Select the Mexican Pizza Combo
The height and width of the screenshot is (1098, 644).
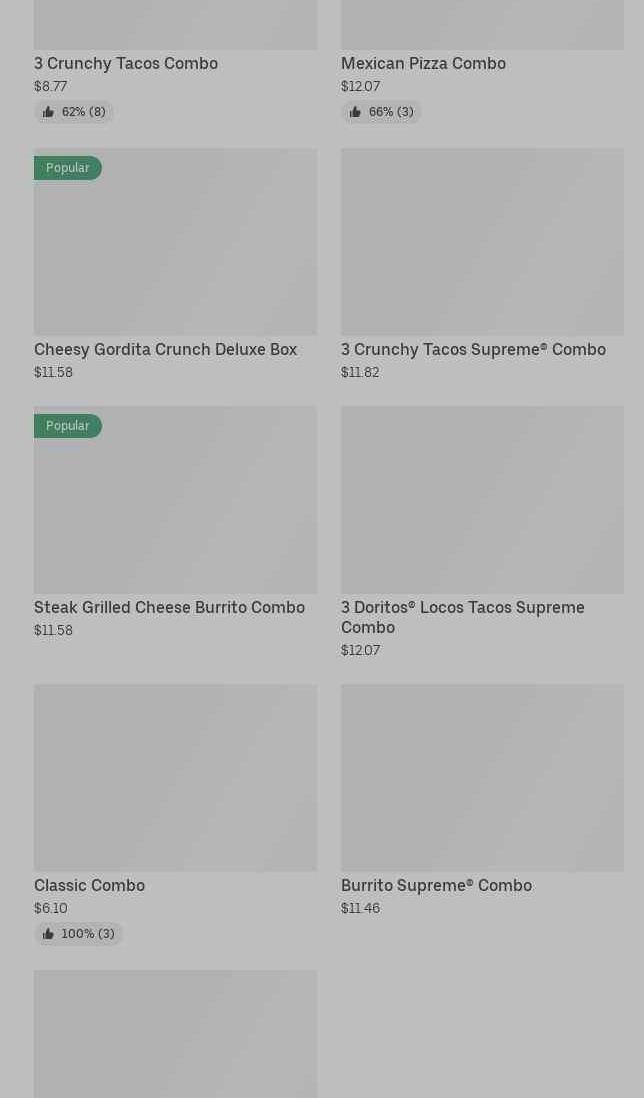[423, 63]
